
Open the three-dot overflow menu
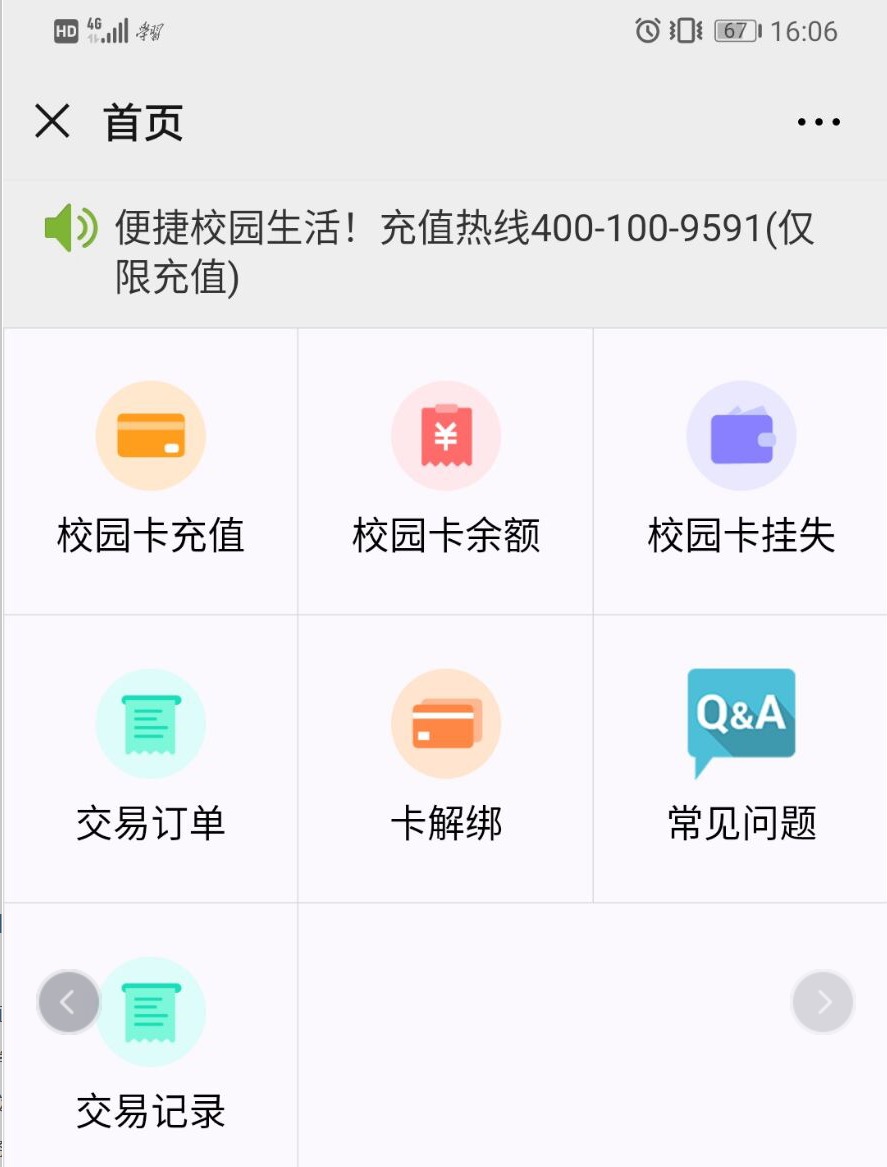pos(818,123)
